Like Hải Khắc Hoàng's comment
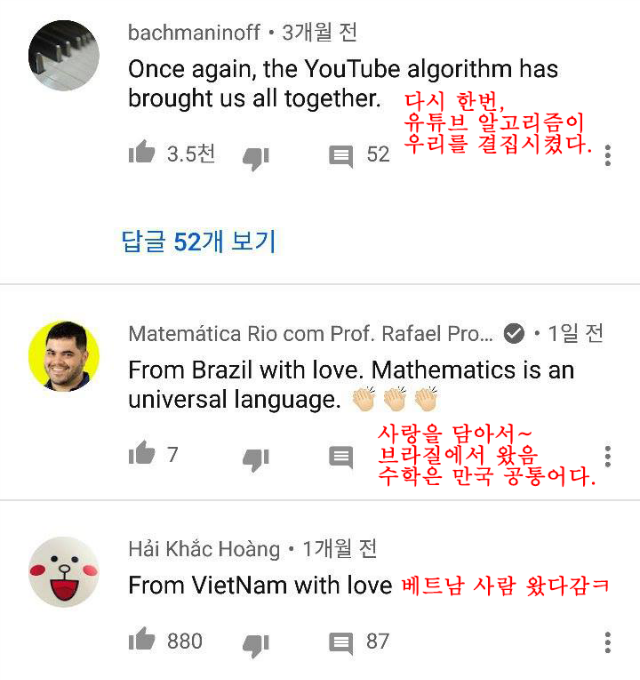640x680 pixels. tap(142, 640)
